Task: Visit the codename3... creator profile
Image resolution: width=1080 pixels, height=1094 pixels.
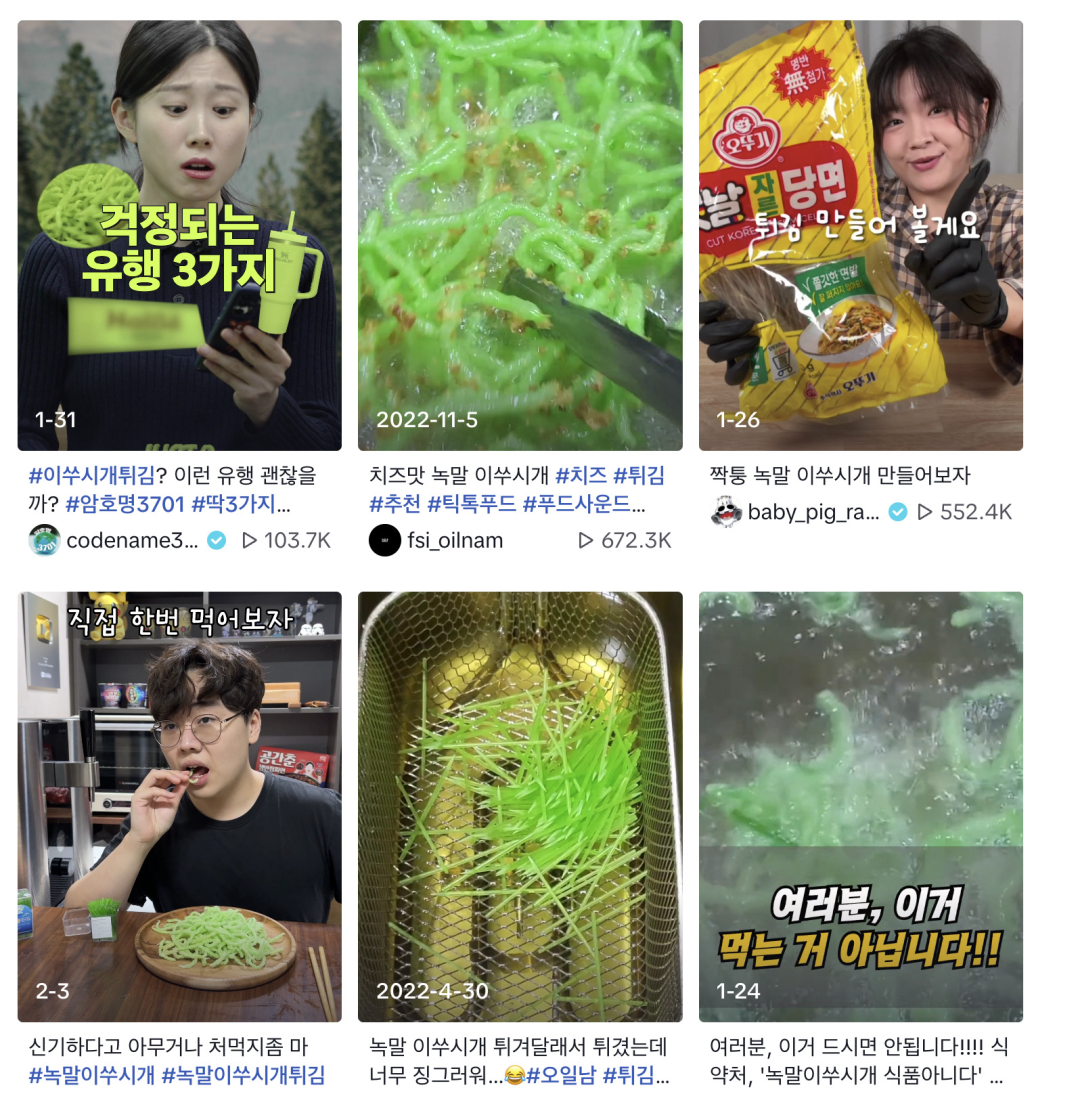Action: tap(132, 541)
